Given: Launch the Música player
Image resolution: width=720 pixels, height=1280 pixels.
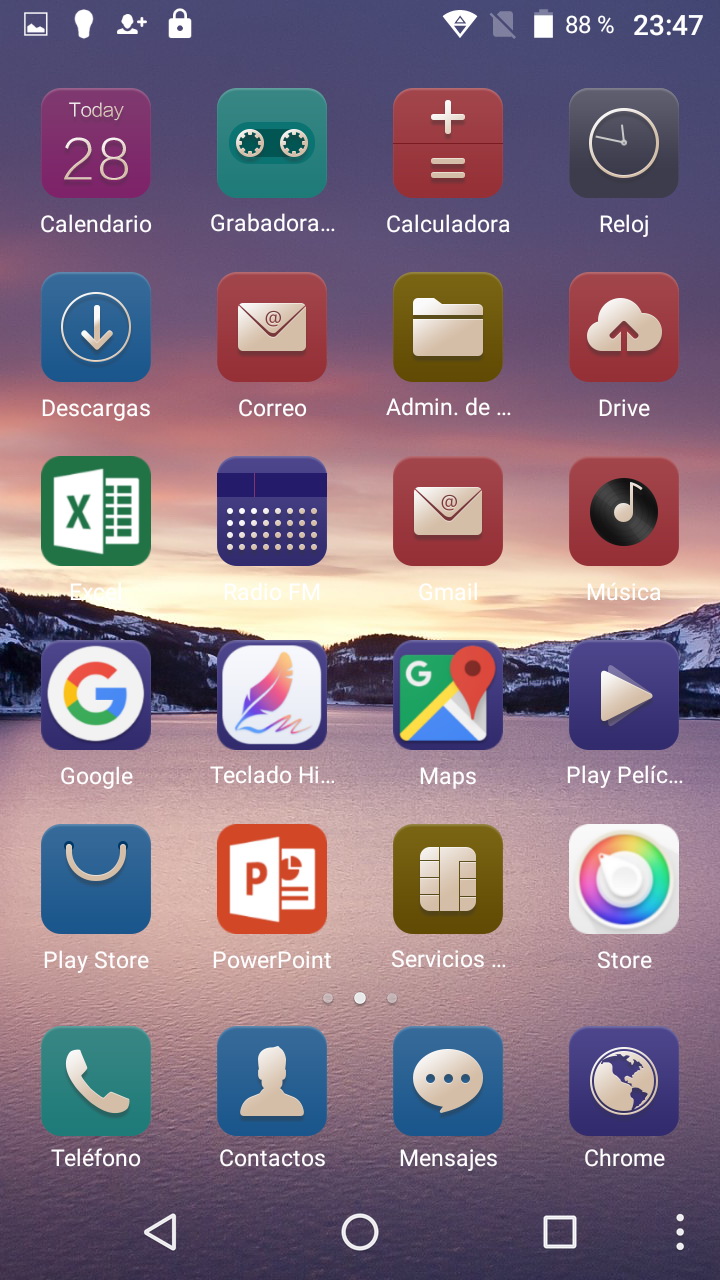Looking at the screenshot, I should pyautogui.click(x=624, y=511).
